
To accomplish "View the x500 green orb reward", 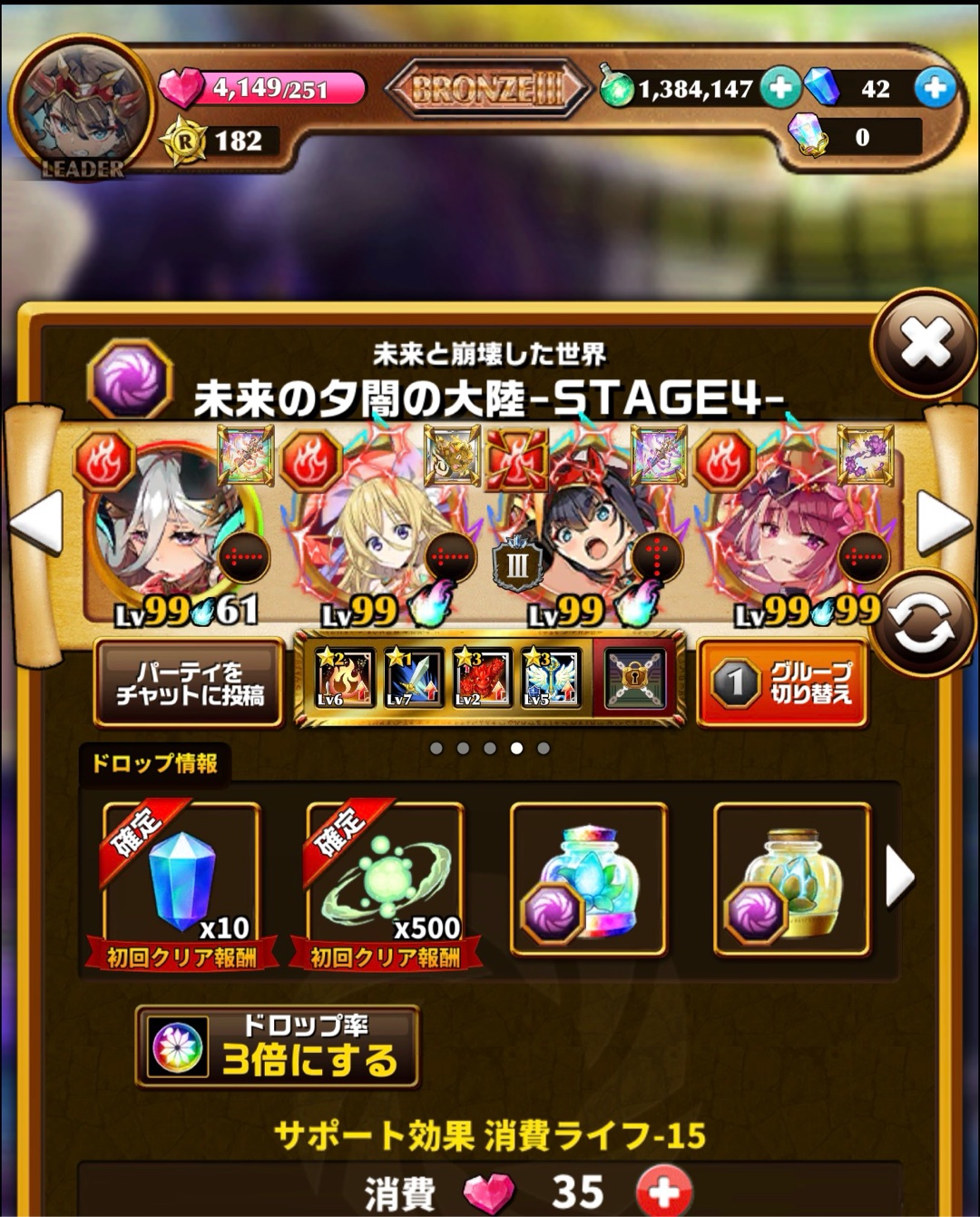I will [385, 880].
